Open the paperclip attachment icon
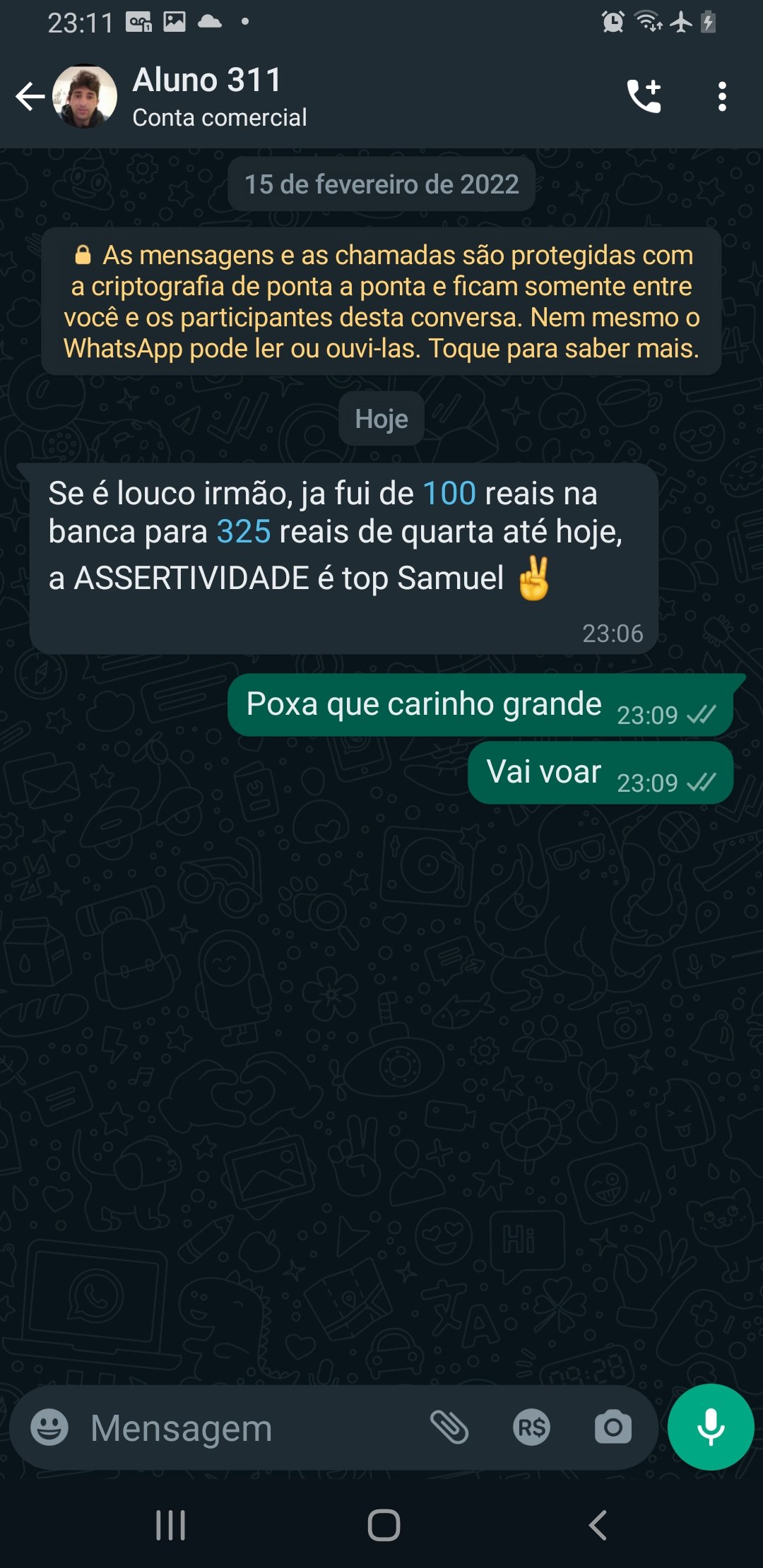This screenshot has height=1568, width=763. click(453, 1426)
